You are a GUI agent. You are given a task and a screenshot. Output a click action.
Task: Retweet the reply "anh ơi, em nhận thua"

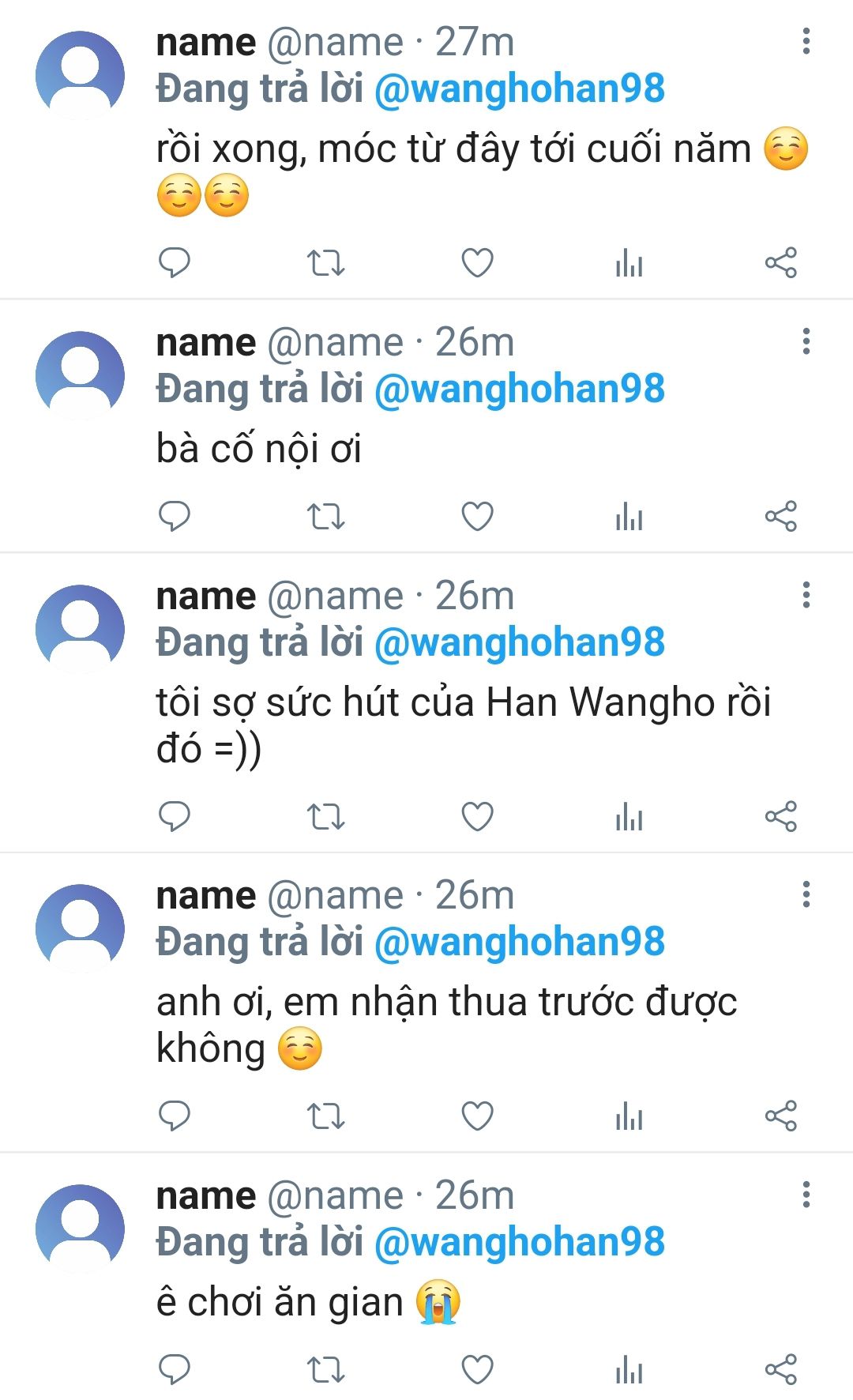(x=325, y=1116)
